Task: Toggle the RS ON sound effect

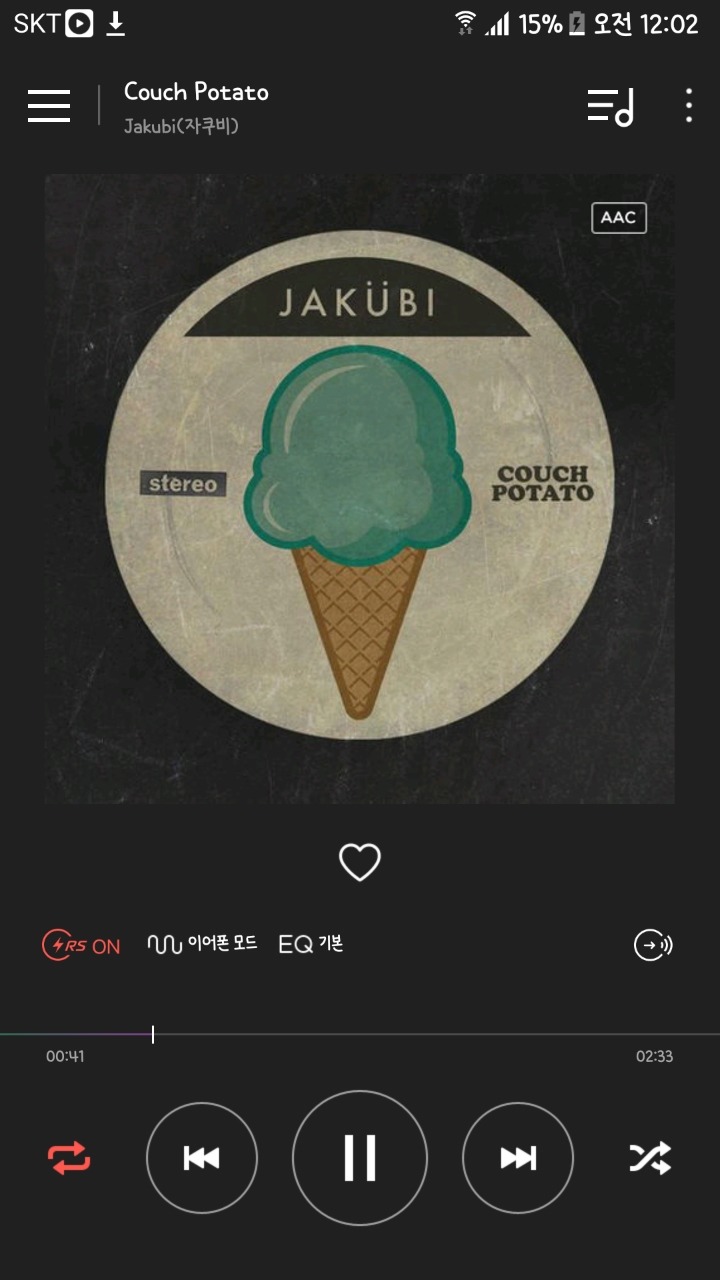Action: [81, 945]
